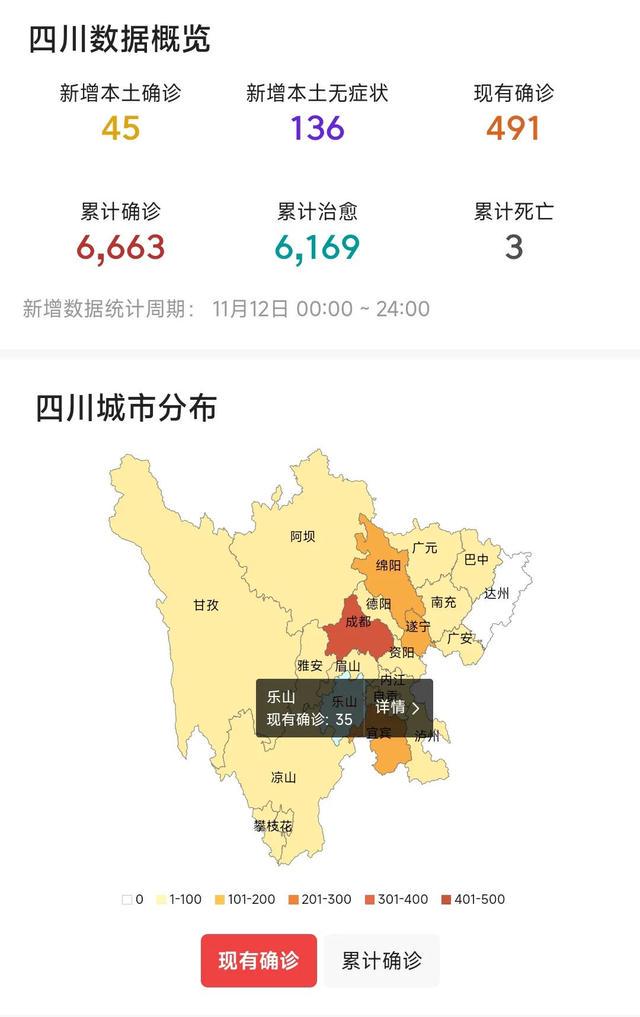Tap 达州 on the Sichuan map
The width and height of the screenshot is (640, 1017).
coord(497,593)
